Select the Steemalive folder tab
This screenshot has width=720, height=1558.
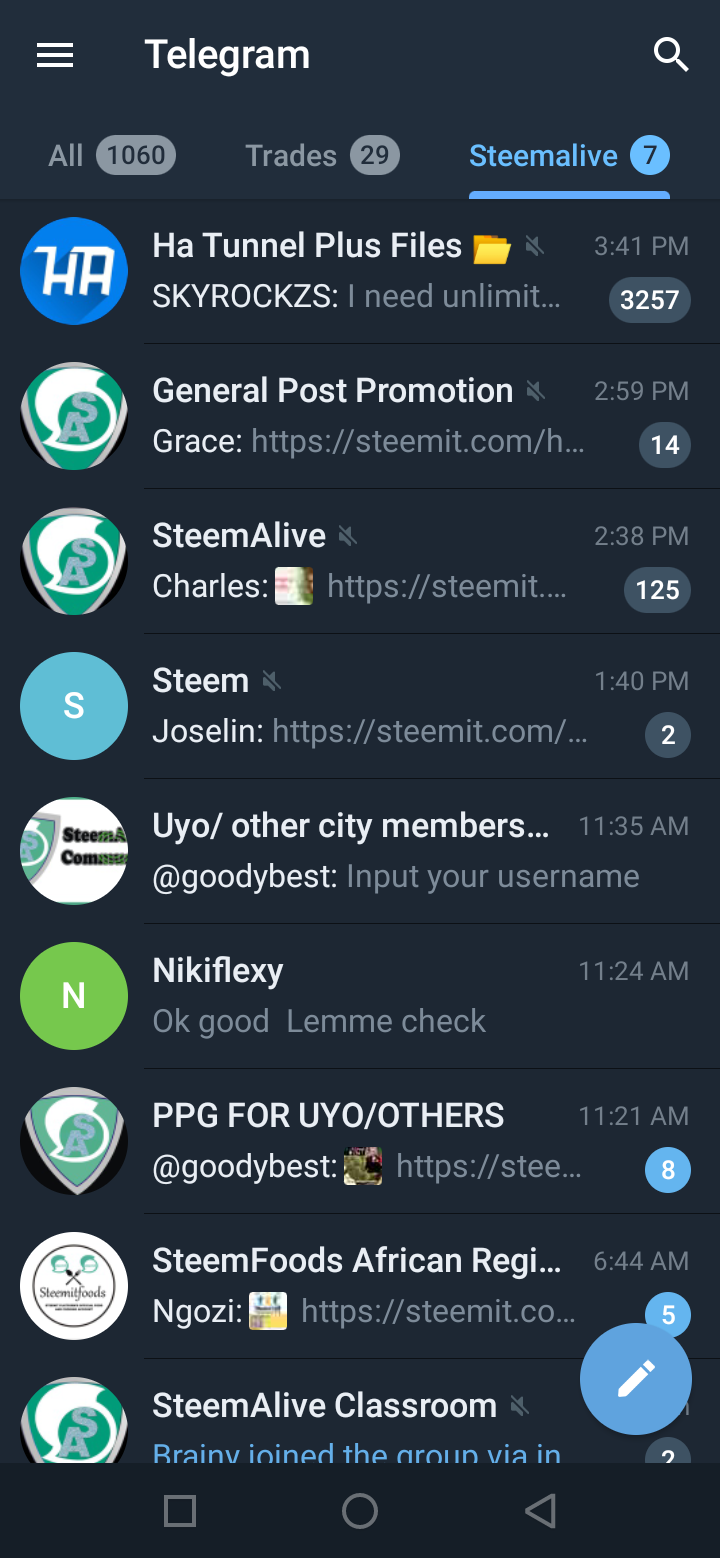[x=568, y=156]
